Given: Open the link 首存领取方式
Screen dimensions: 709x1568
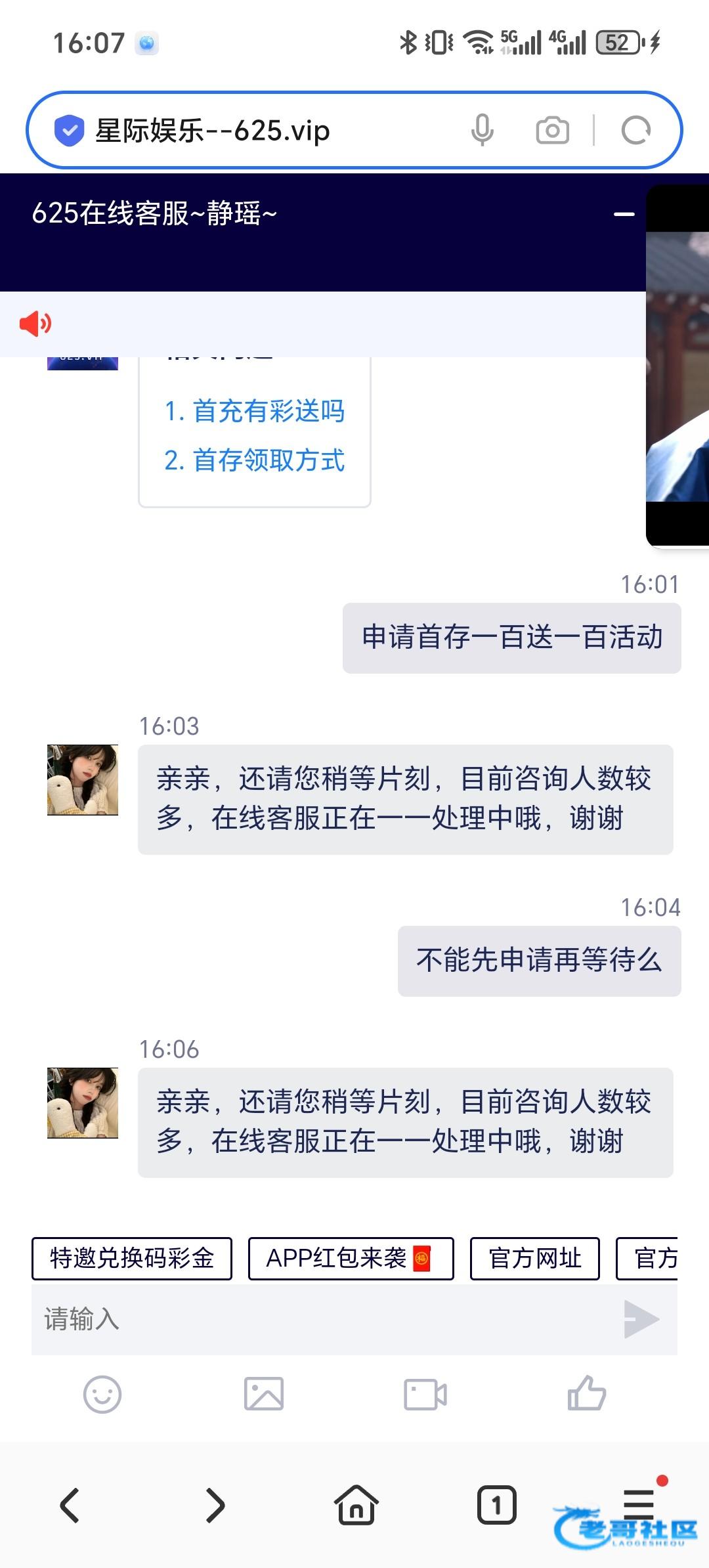Looking at the screenshot, I should 255,460.
